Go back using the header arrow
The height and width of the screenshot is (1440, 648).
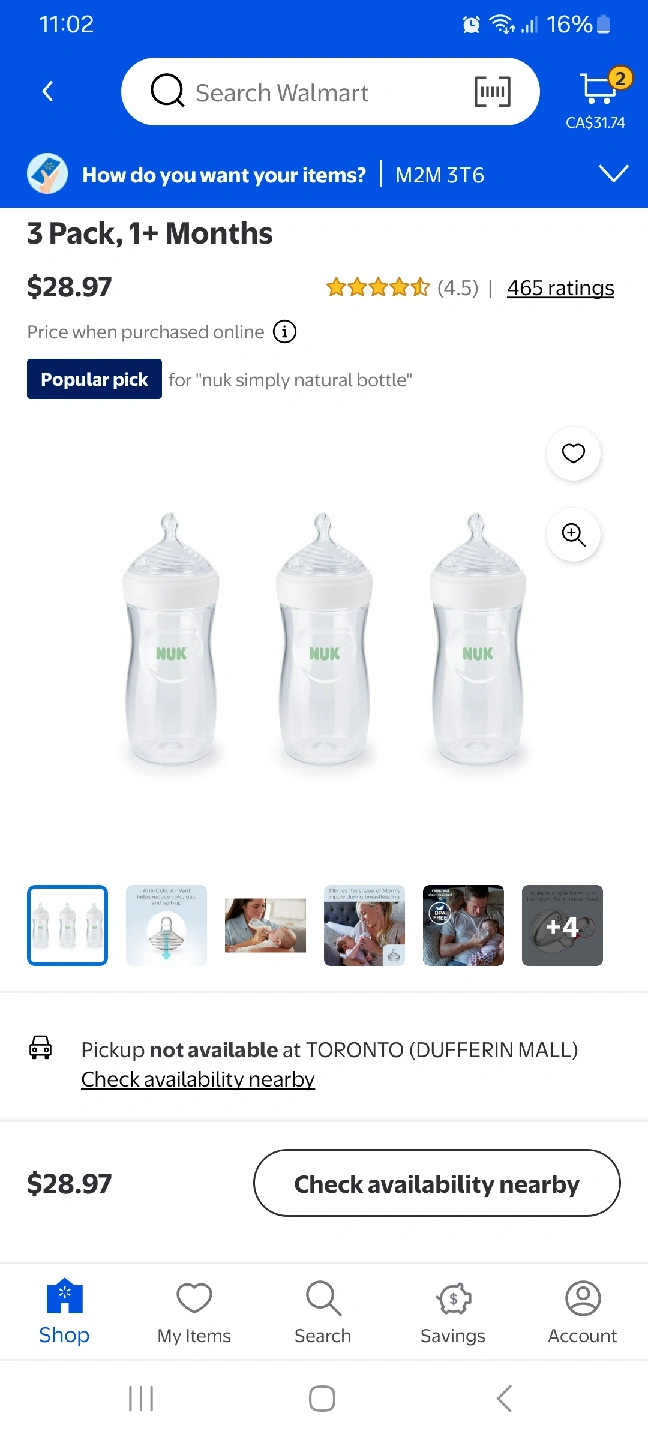(47, 92)
